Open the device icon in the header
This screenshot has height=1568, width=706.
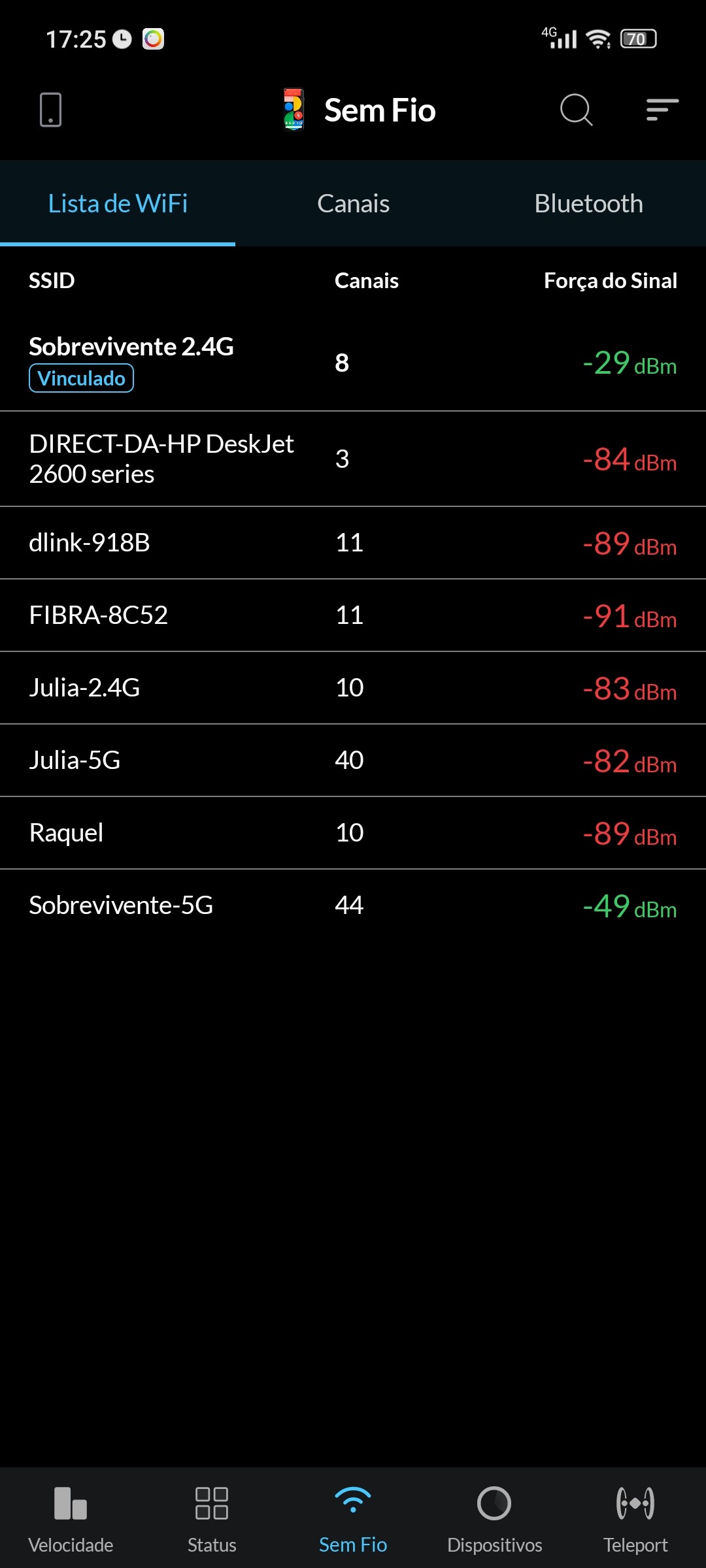pyautogui.click(x=50, y=110)
